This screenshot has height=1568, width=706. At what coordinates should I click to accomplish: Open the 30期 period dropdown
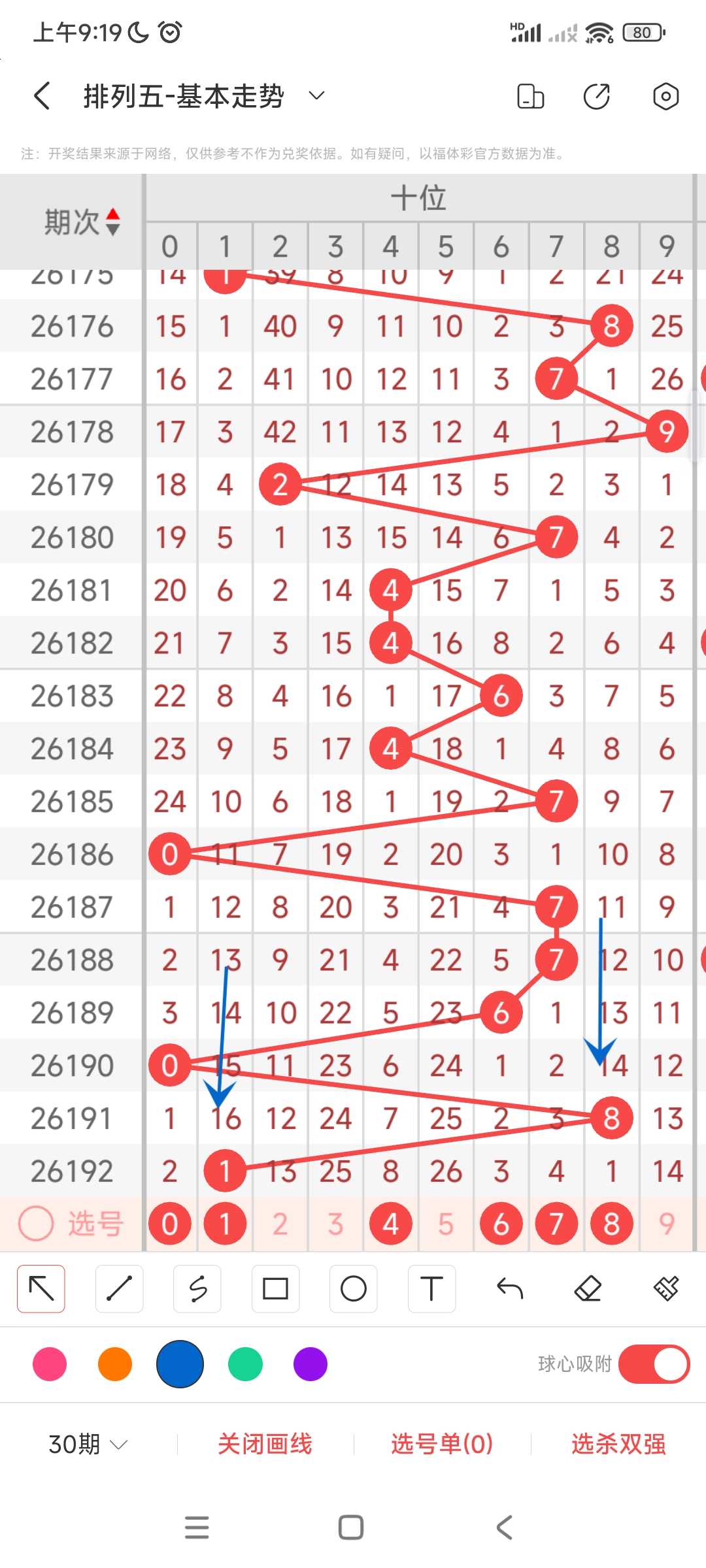point(88,1444)
